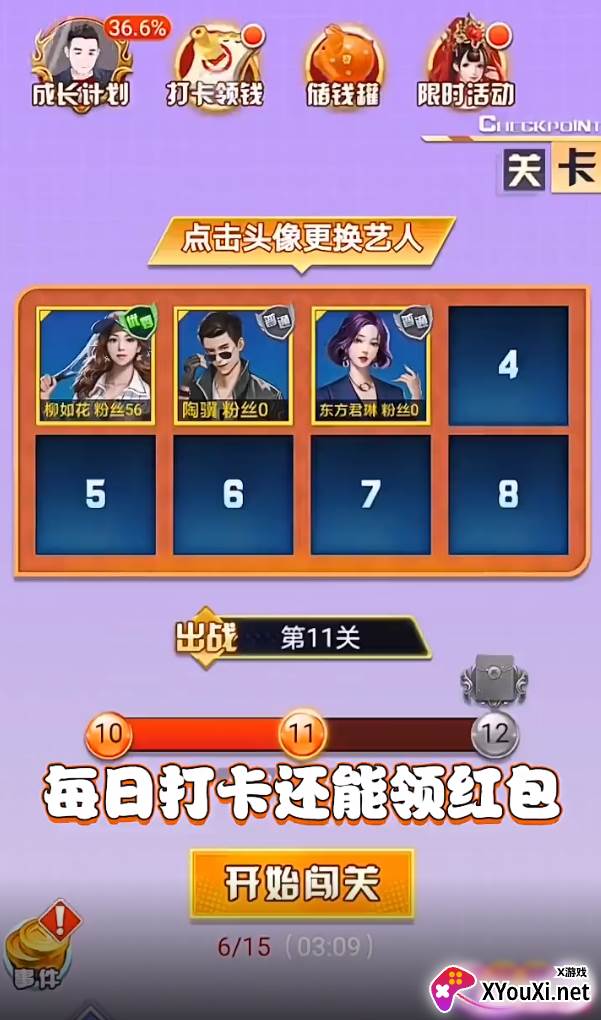This screenshot has width=601, height=1020.
Task: Select empty artist slot 6
Action: click(x=234, y=495)
